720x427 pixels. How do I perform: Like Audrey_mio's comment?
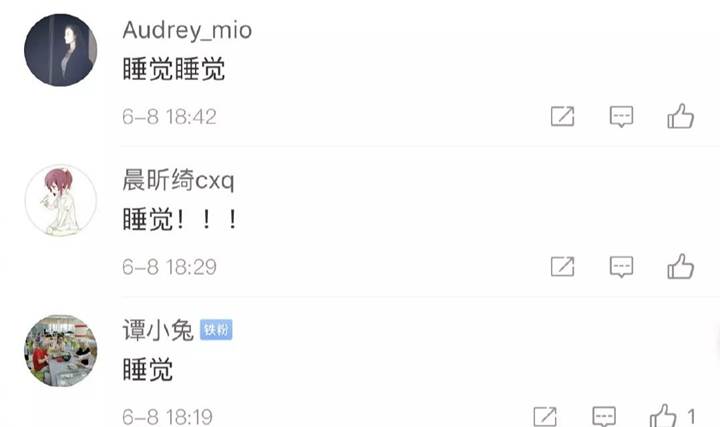(681, 117)
